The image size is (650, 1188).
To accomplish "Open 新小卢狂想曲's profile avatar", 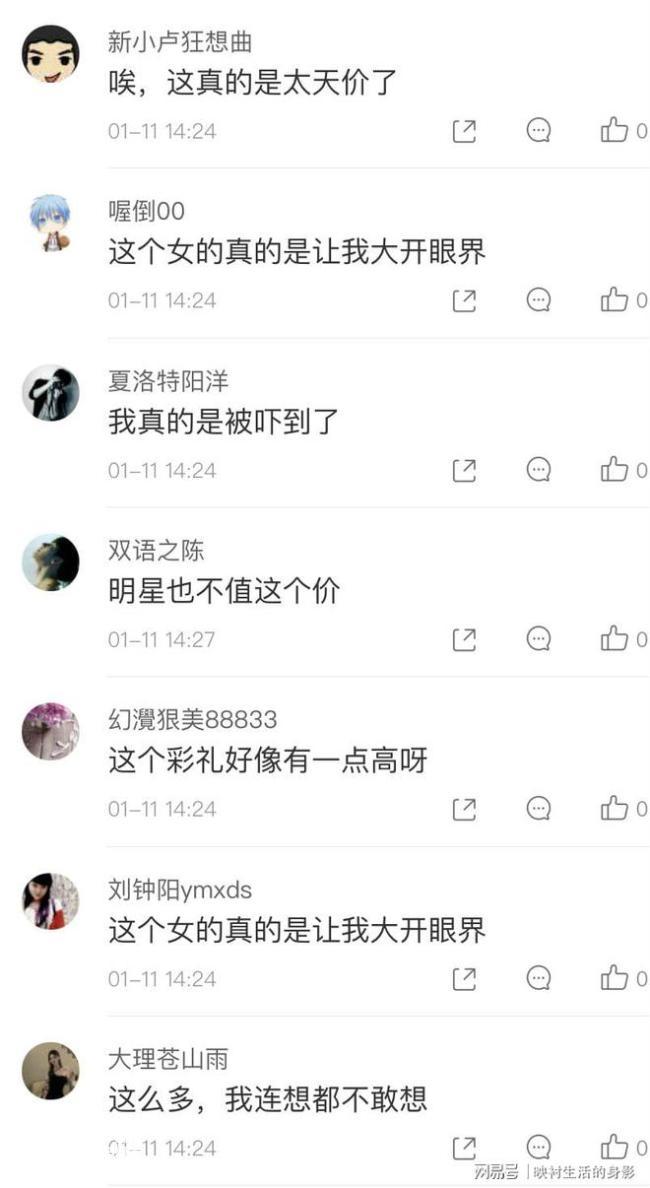I will click(x=50, y=54).
